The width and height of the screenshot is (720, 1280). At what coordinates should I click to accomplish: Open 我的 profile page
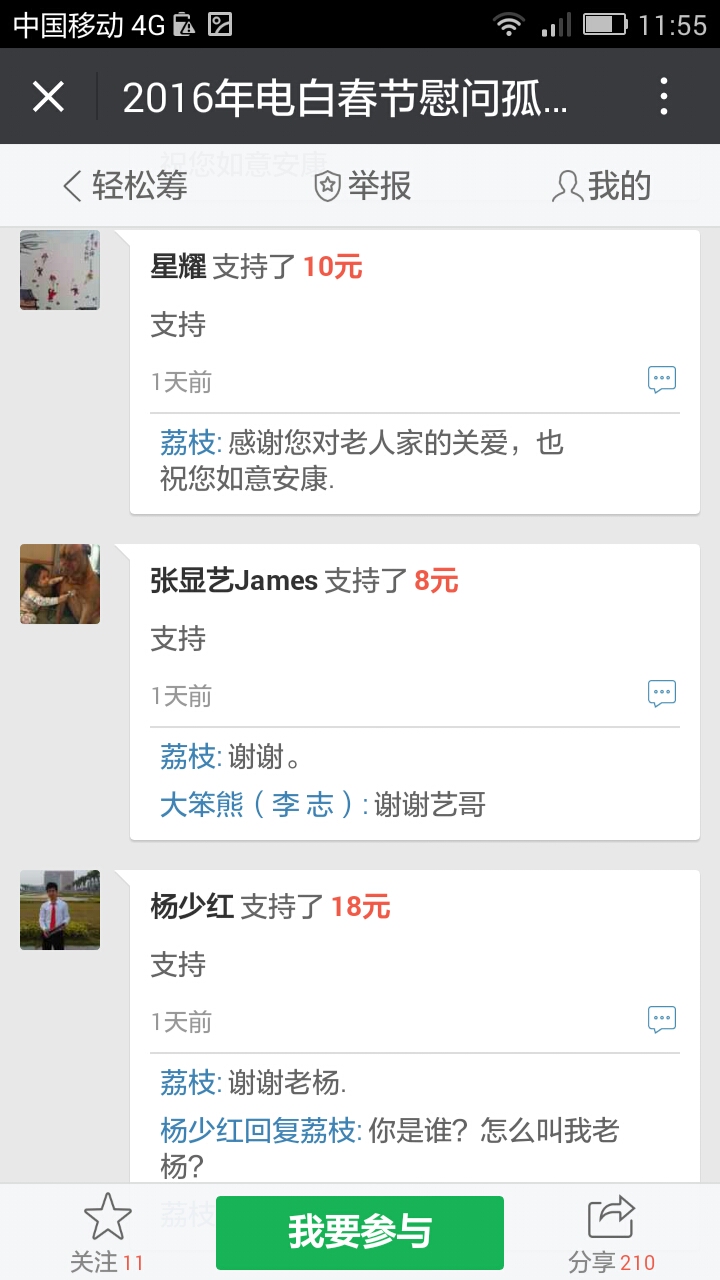coord(602,186)
